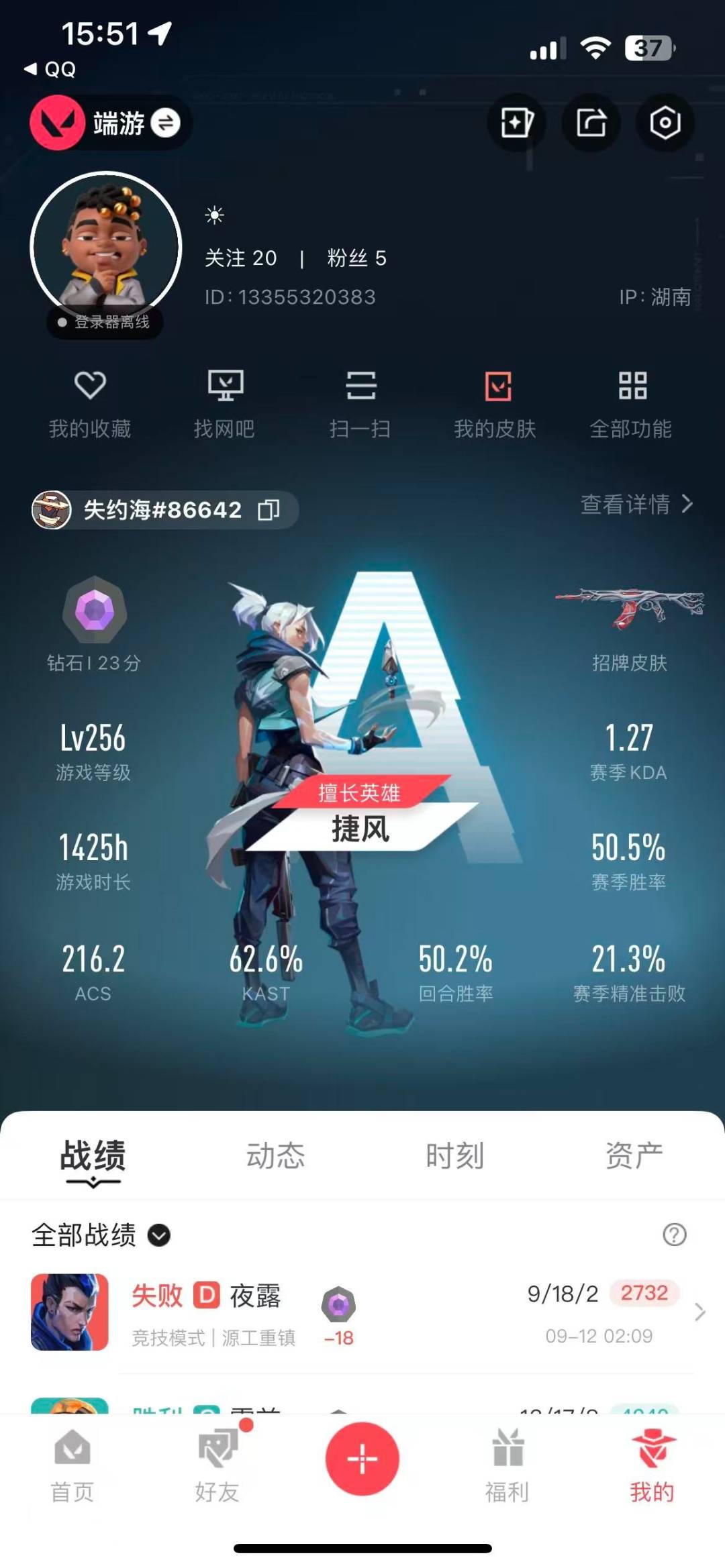Open the share icon in top bar
The width and height of the screenshot is (725, 1568).
point(591,123)
